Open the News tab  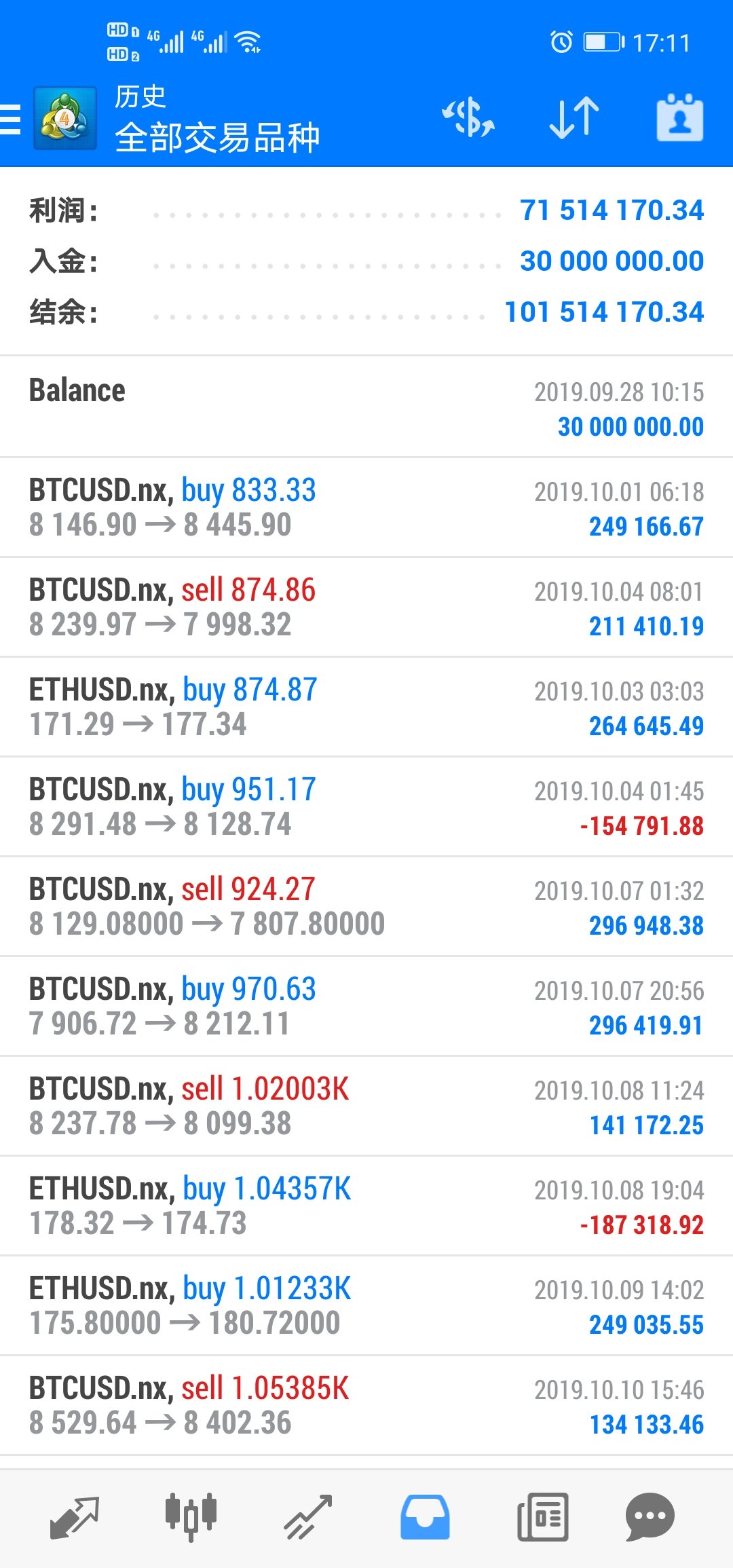pyautogui.click(x=543, y=1518)
